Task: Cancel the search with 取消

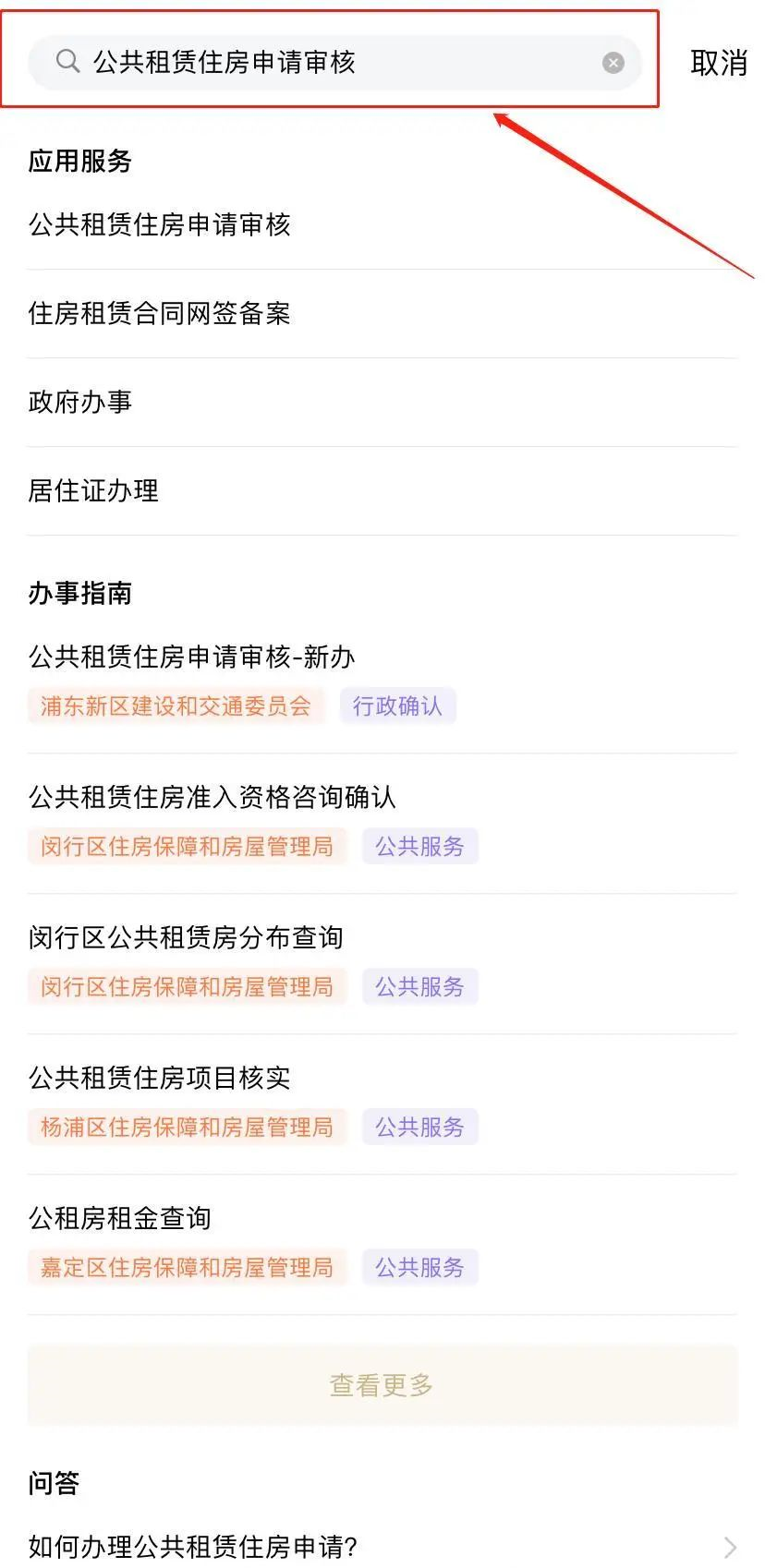Action: tap(718, 63)
